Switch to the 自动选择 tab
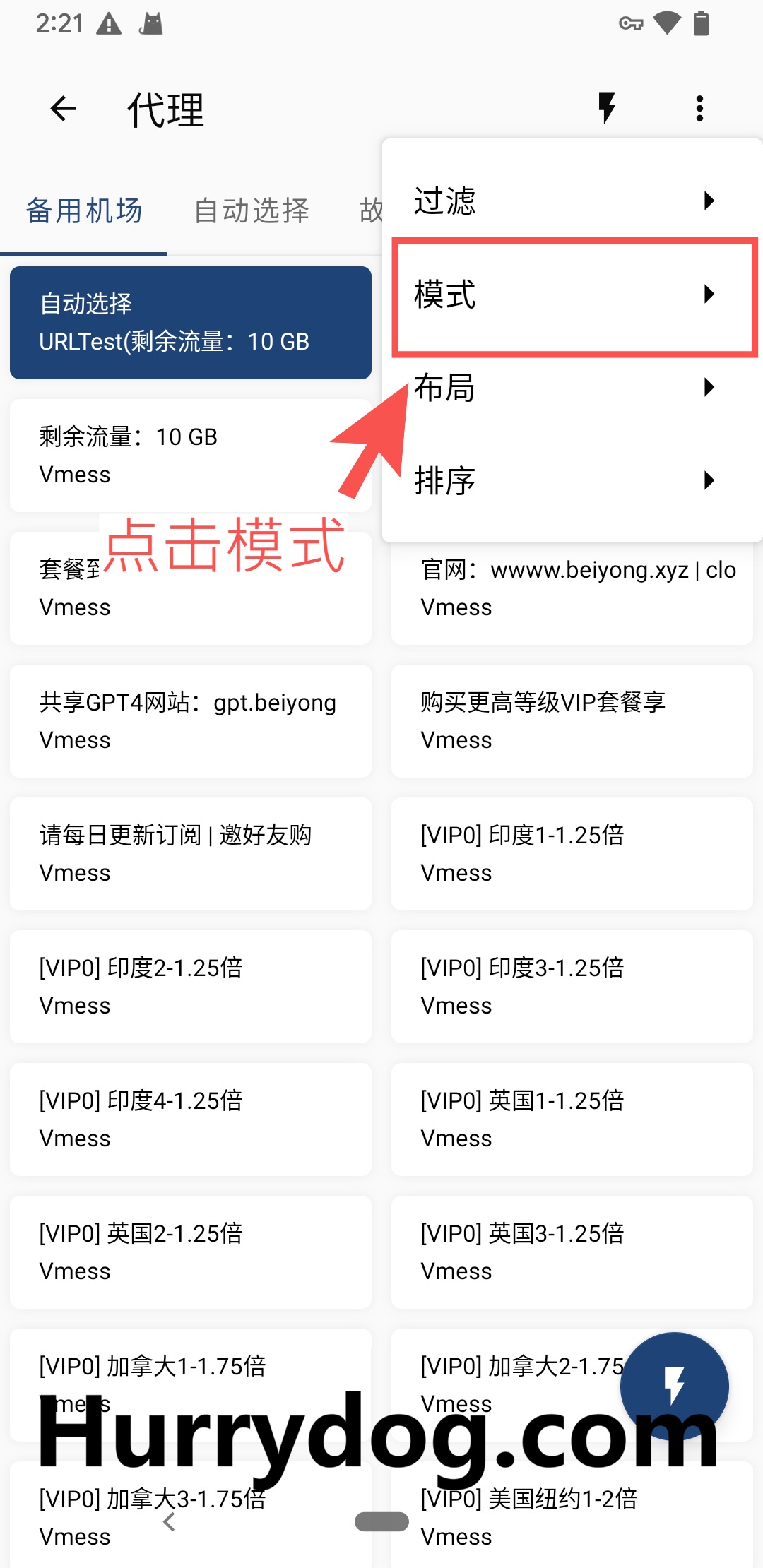The image size is (763, 1568). point(252,211)
